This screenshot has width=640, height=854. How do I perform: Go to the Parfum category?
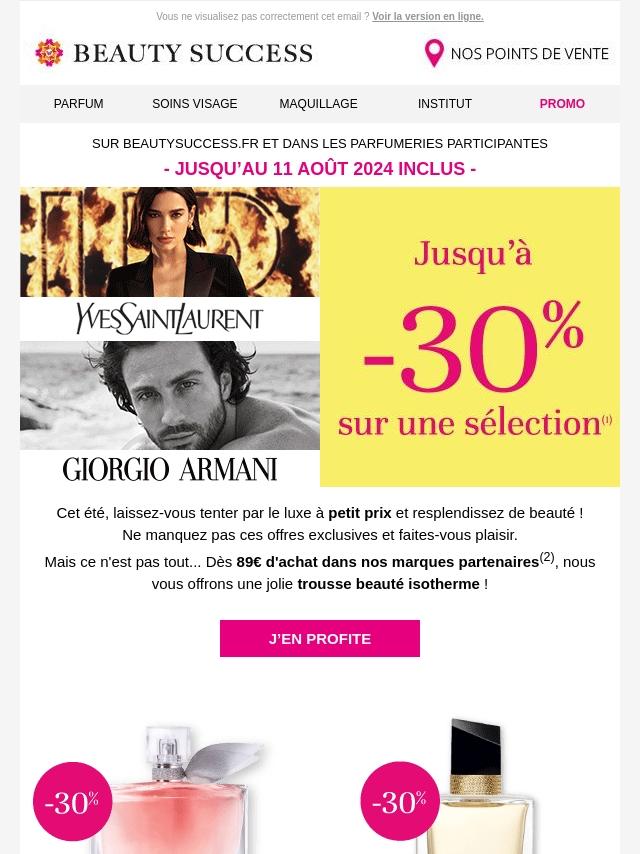pos(78,104)
